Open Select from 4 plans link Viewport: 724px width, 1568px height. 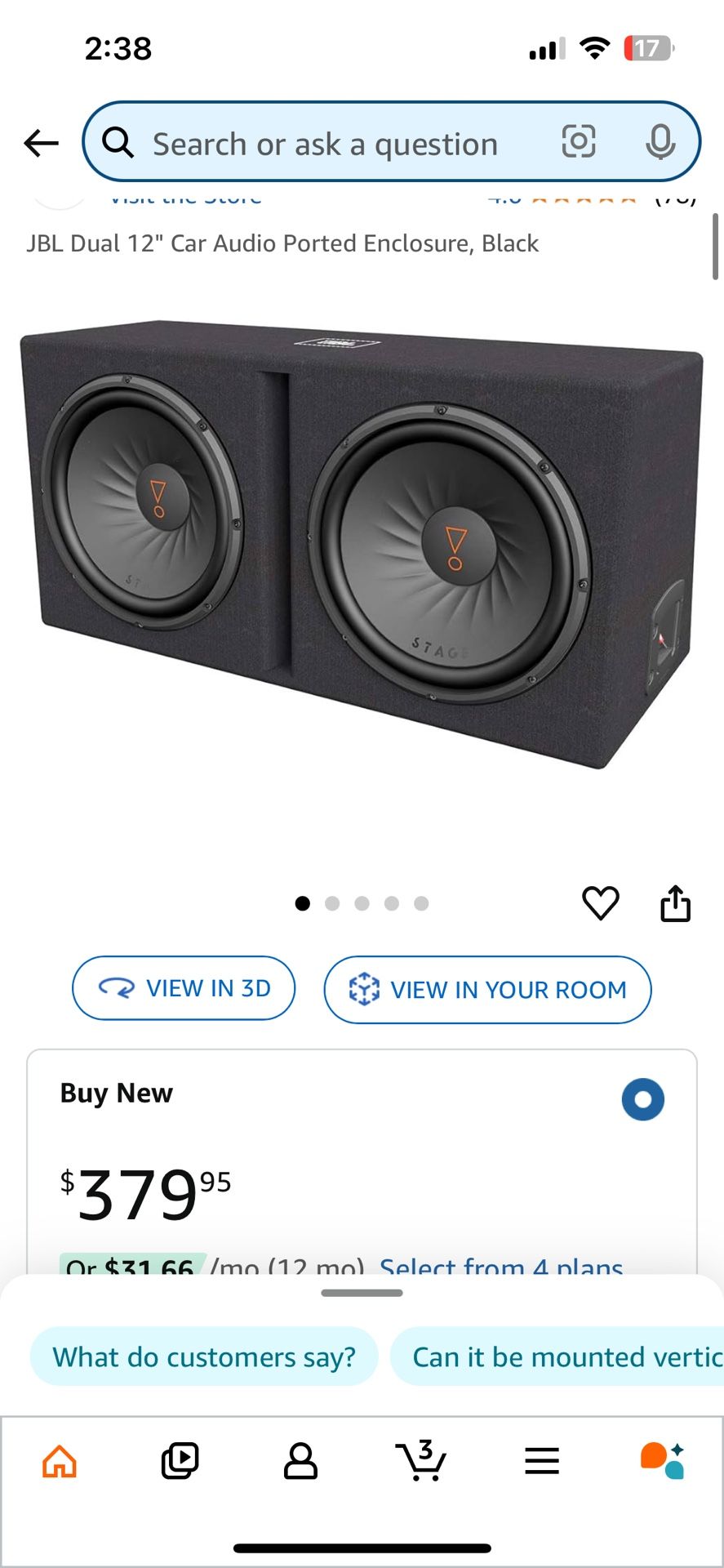pyautogui.click(x=500, y=1266)
